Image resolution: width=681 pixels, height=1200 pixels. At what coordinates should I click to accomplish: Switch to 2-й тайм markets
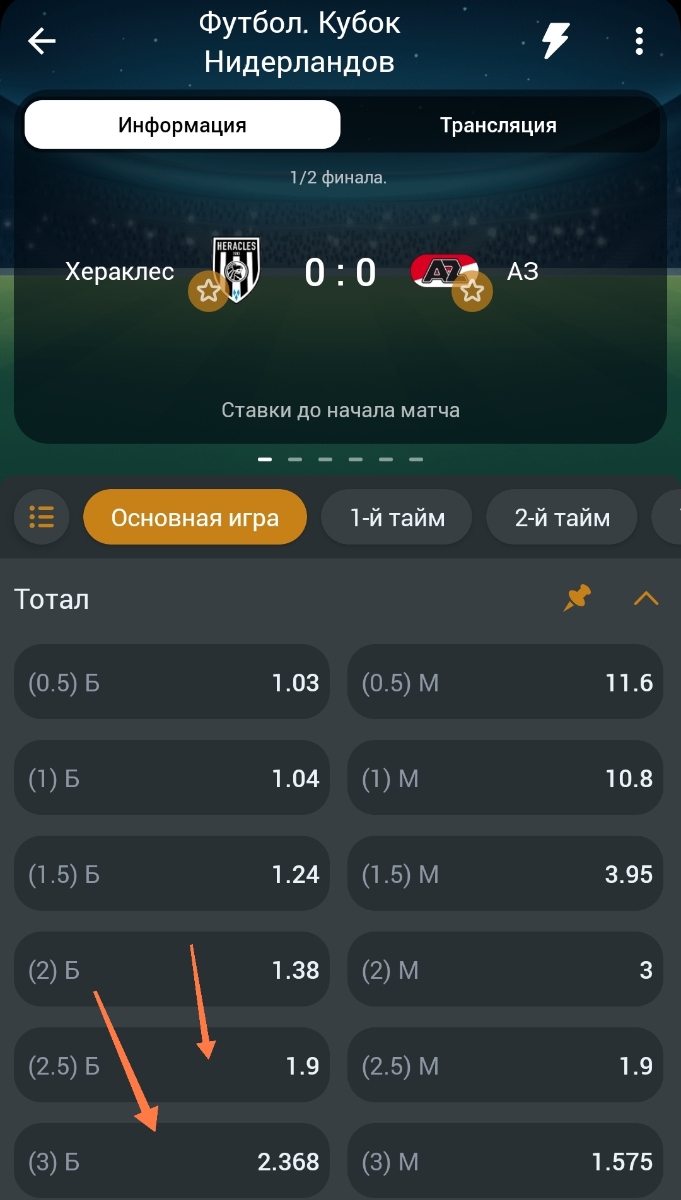click(x=562, y=518)
